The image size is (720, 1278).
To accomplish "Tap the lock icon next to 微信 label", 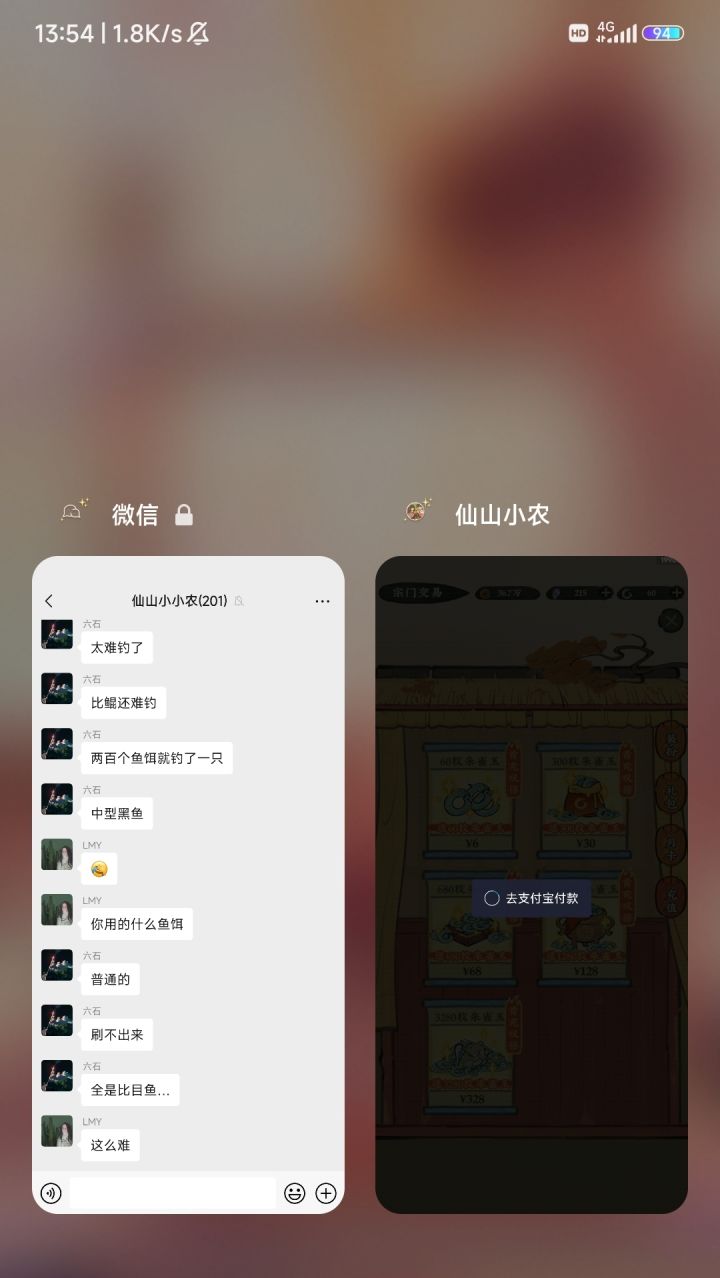I will point(184,514).
